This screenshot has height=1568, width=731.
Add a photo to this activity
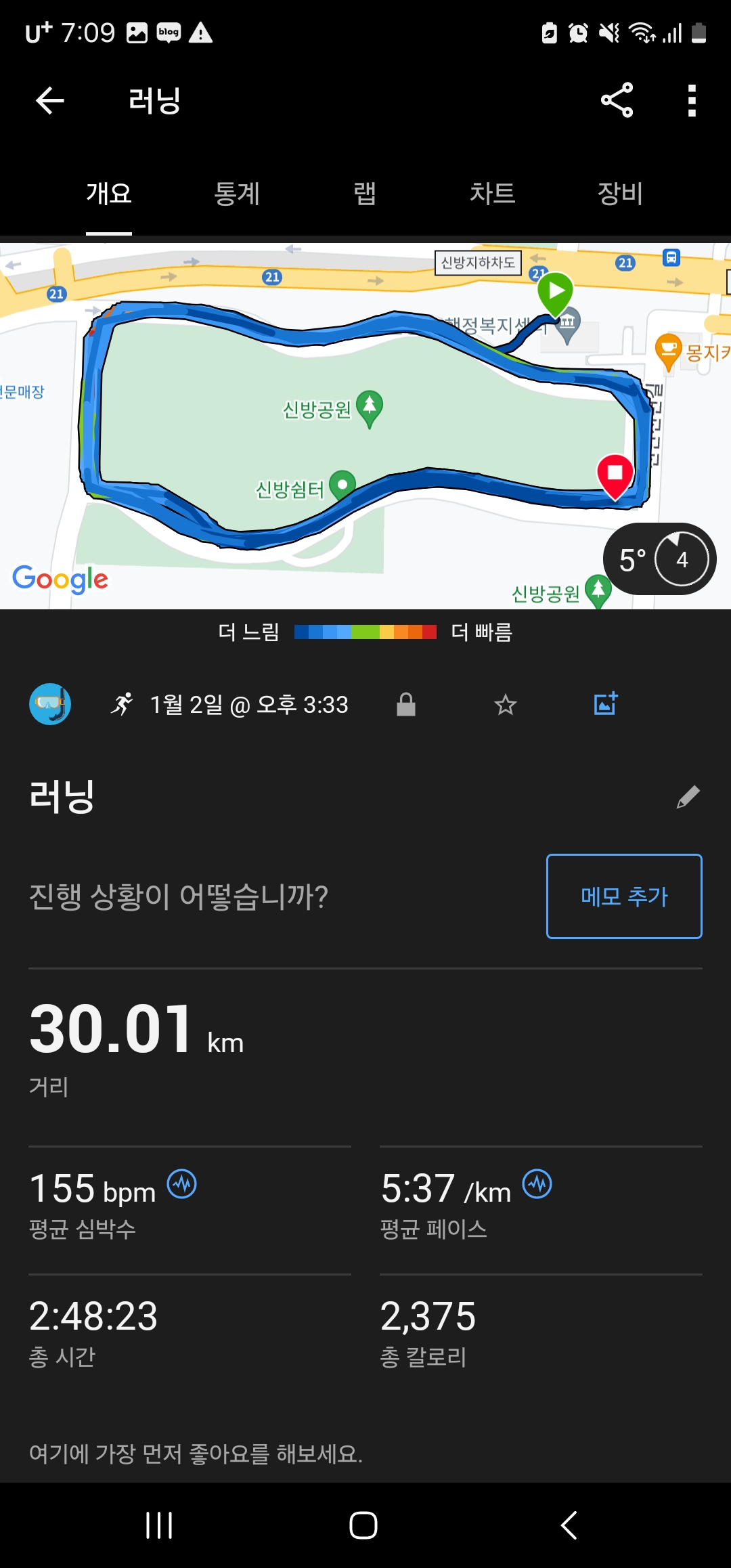click(x=606, y=703)
